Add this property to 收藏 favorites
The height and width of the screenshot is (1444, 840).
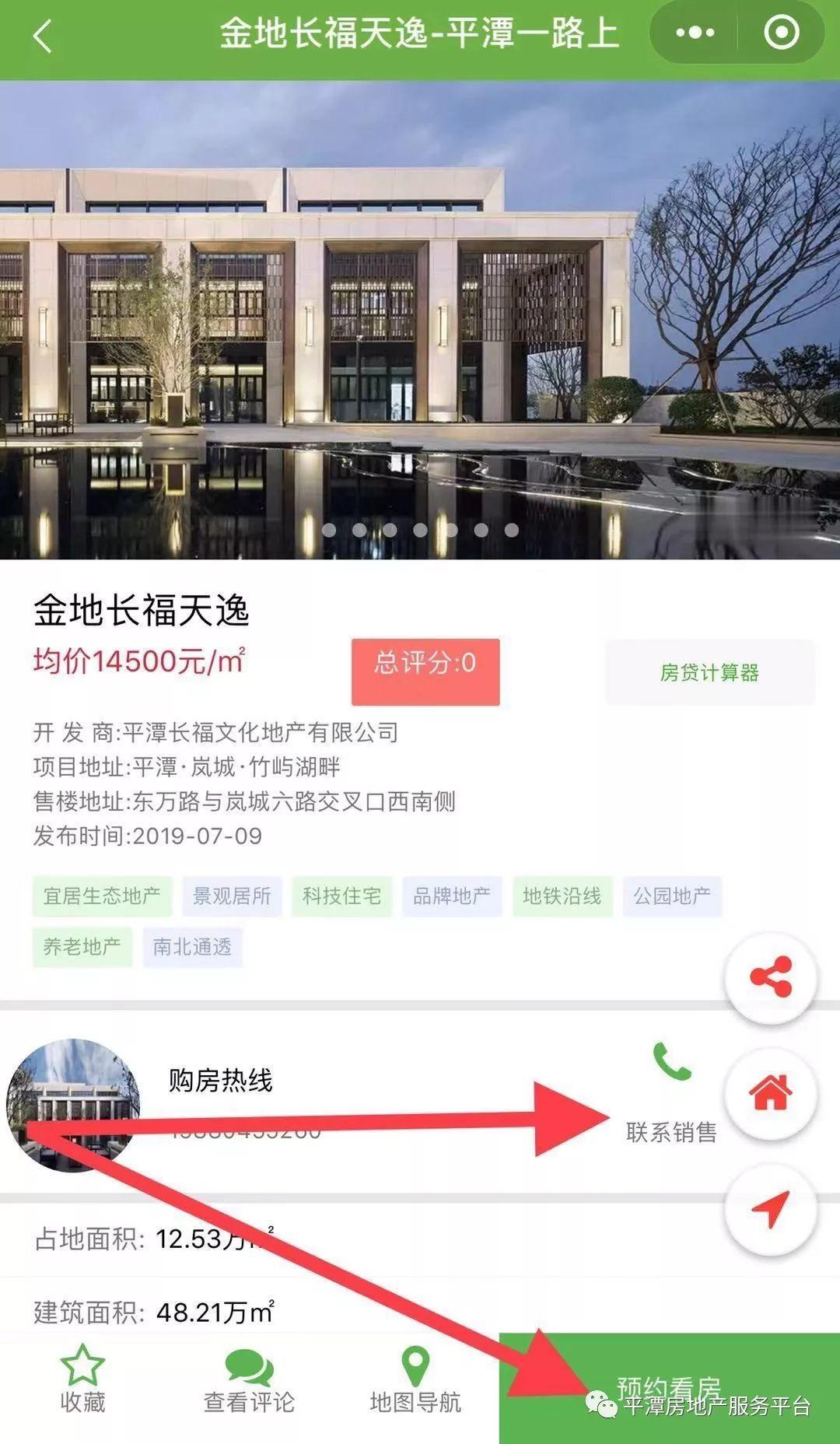coord(82,1380)
